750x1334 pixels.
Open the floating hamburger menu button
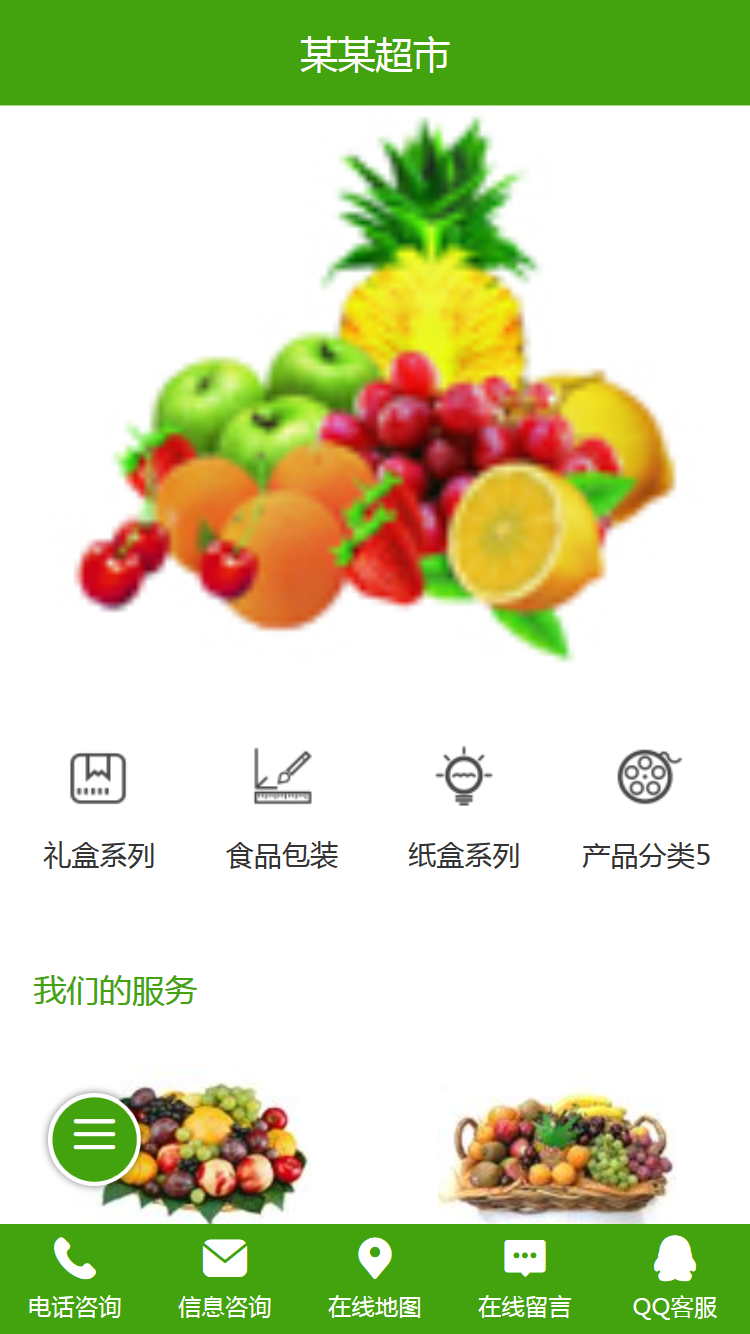[x=95, y=1139]
